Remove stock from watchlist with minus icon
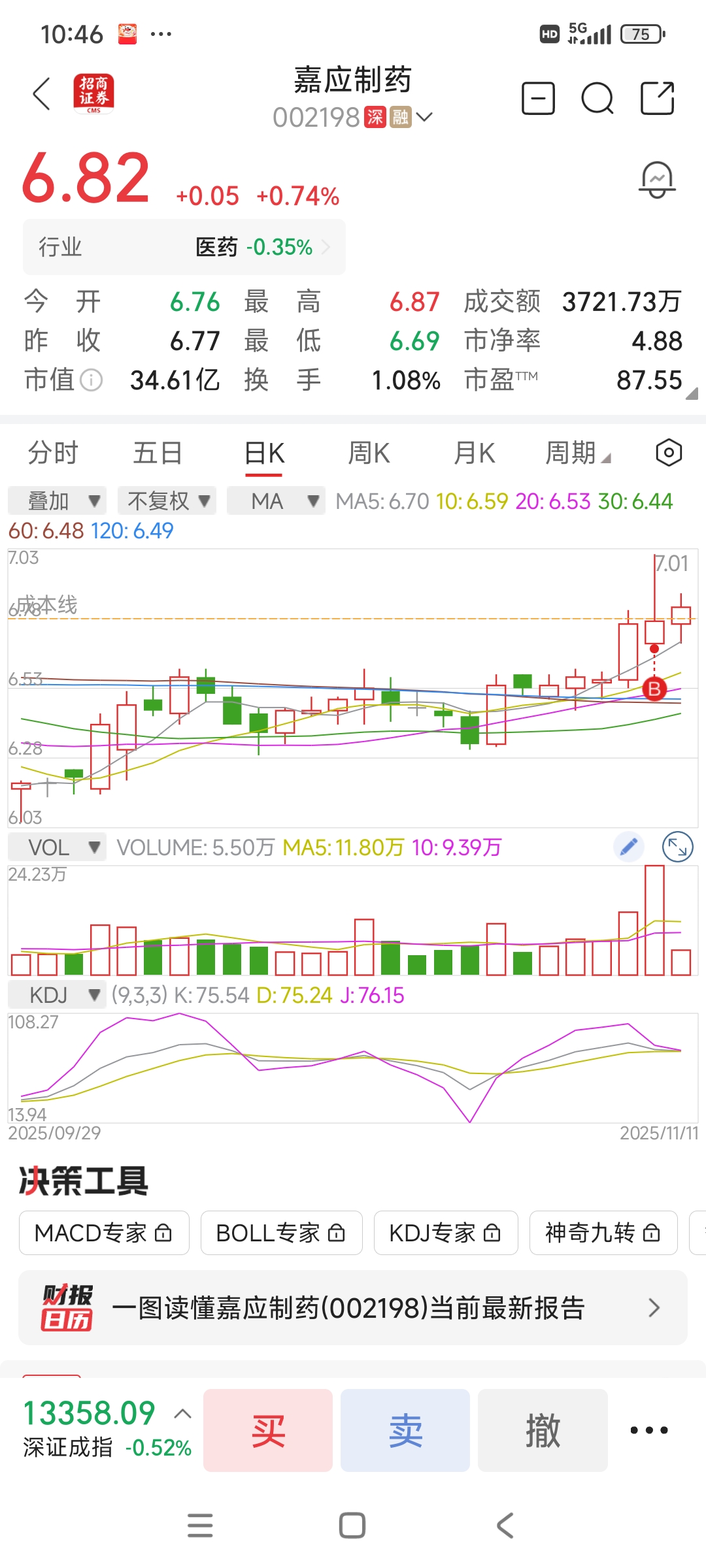706x1568 pixels. tap(538, 99)
